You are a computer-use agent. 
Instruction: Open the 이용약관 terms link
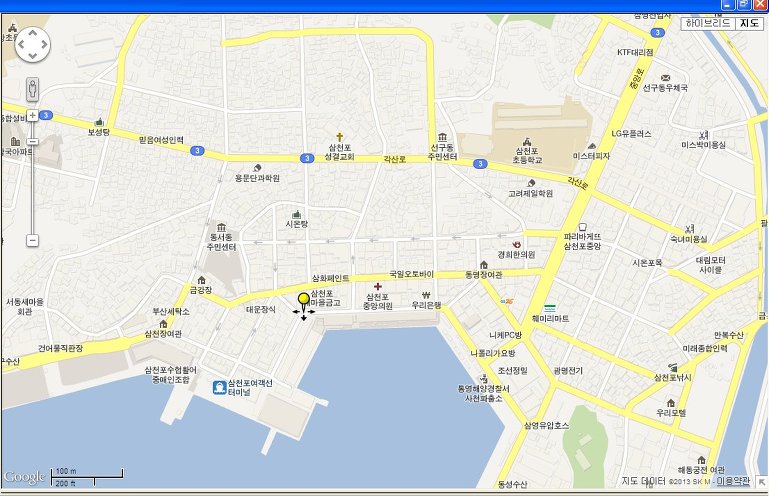pos(733,481)
